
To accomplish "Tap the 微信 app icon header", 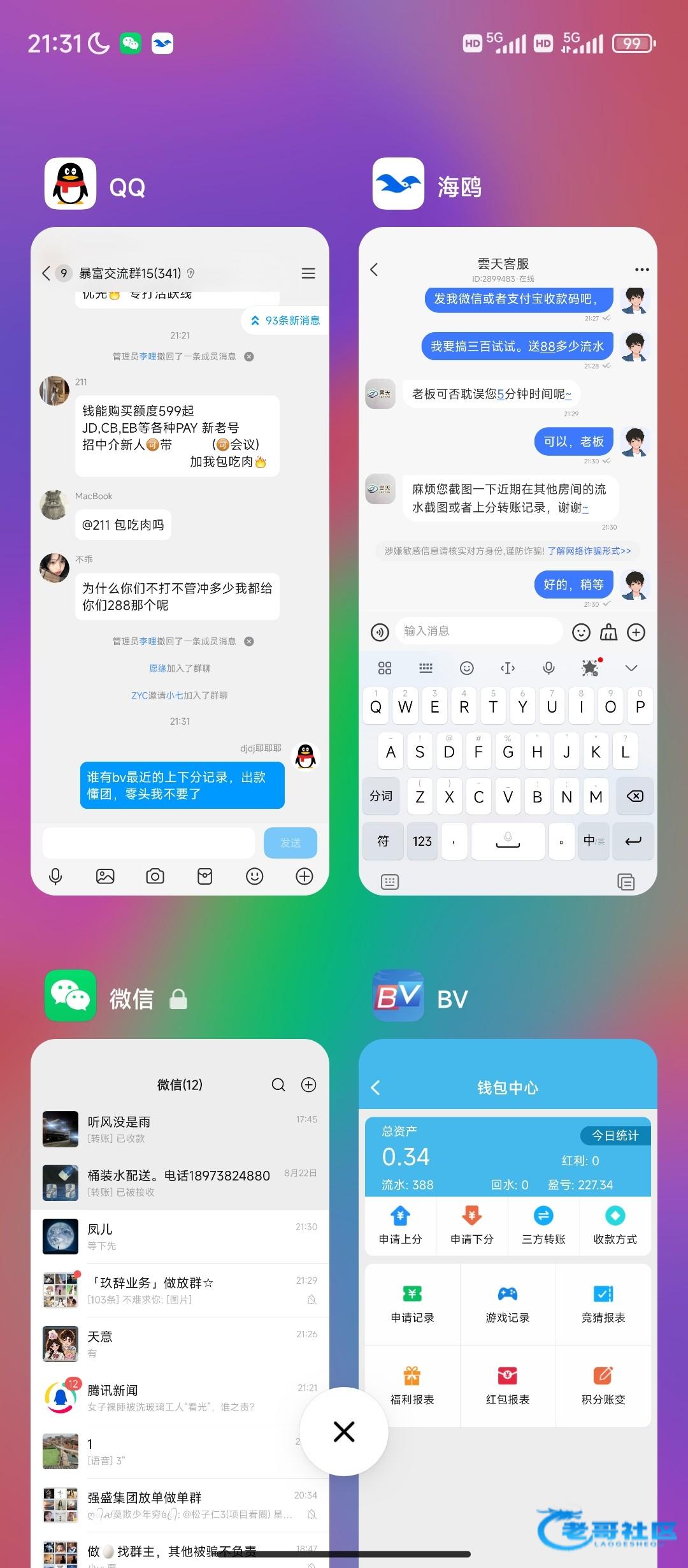I will tap(70, 996).
